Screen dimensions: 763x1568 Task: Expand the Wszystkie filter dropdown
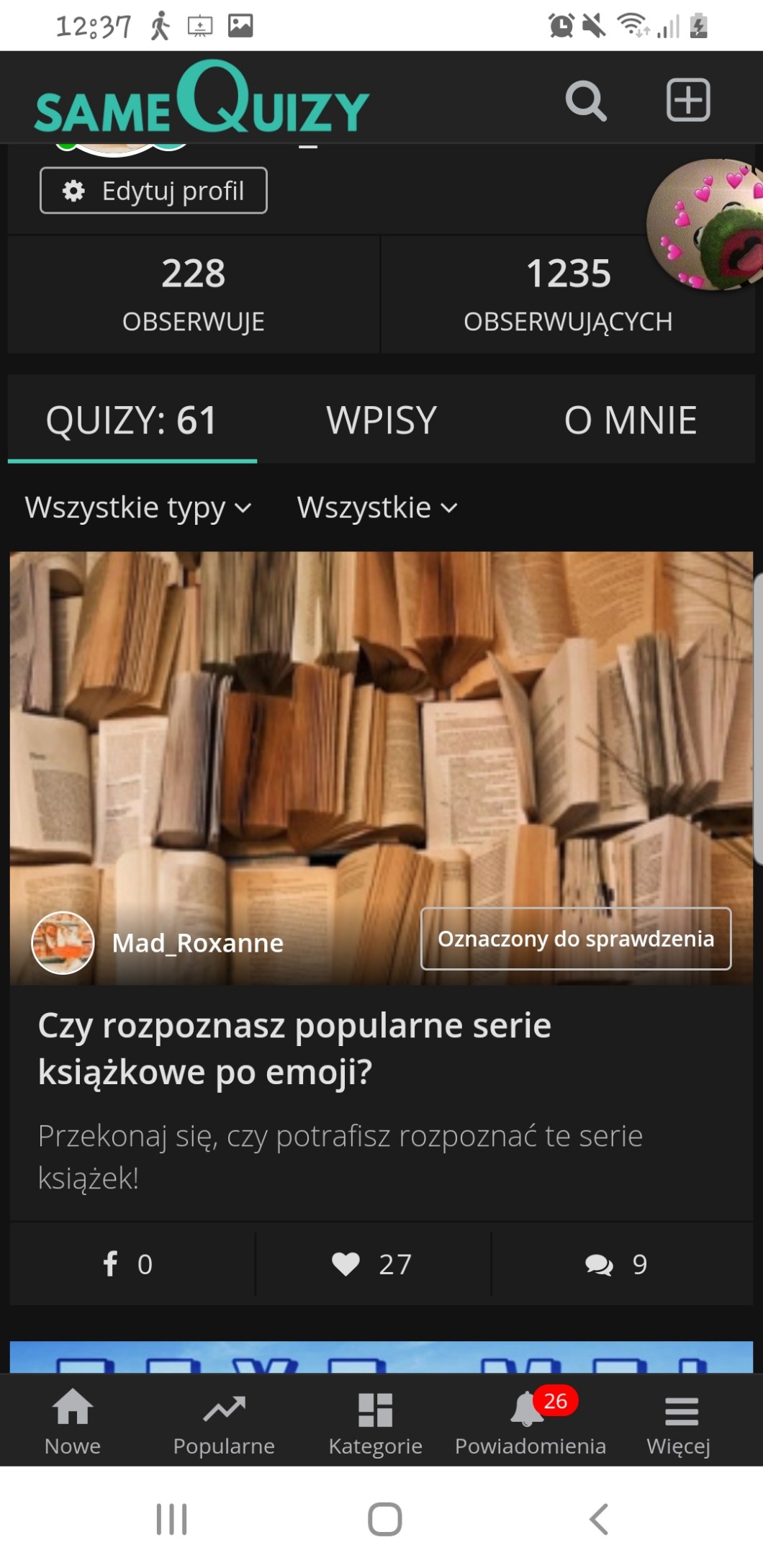(x=377, y=508)
